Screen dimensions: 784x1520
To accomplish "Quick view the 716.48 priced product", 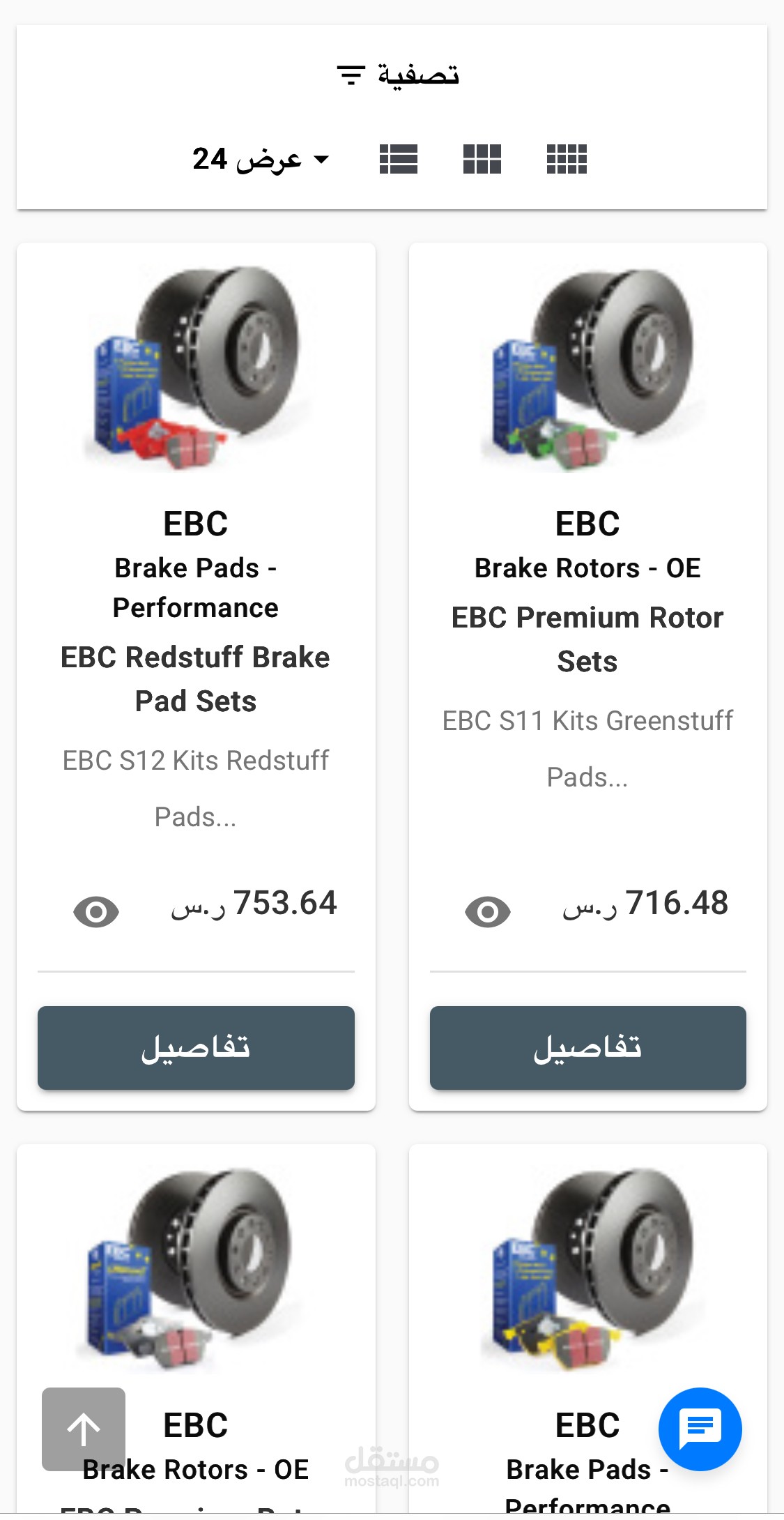I will [488, 911].
